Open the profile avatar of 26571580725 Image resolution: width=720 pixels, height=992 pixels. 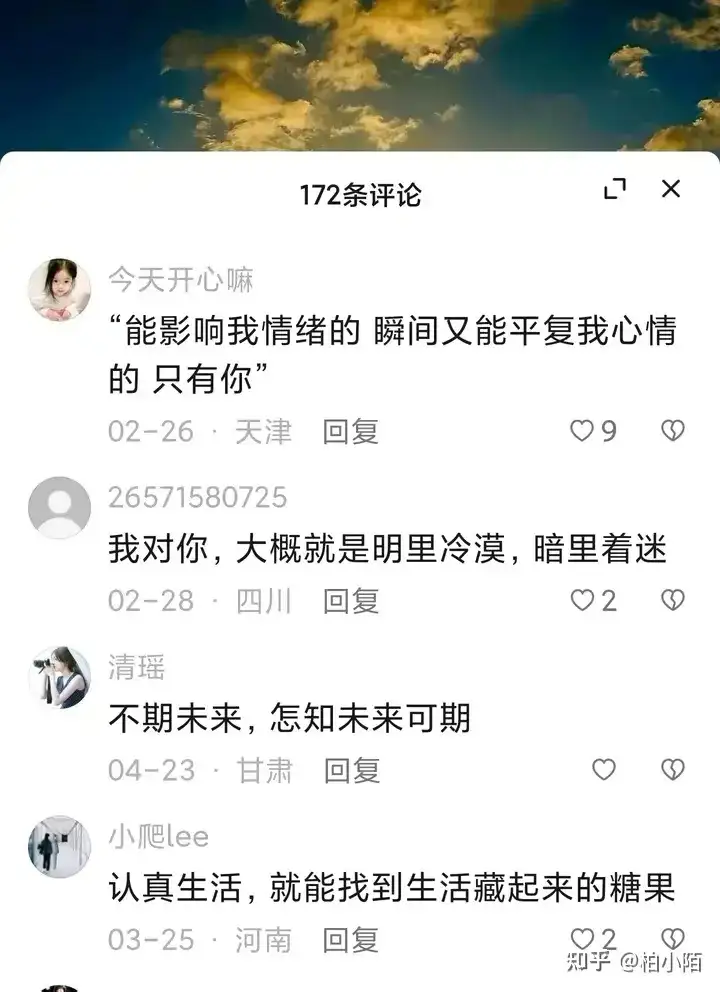pyautogui.click(x=59, y=508)
